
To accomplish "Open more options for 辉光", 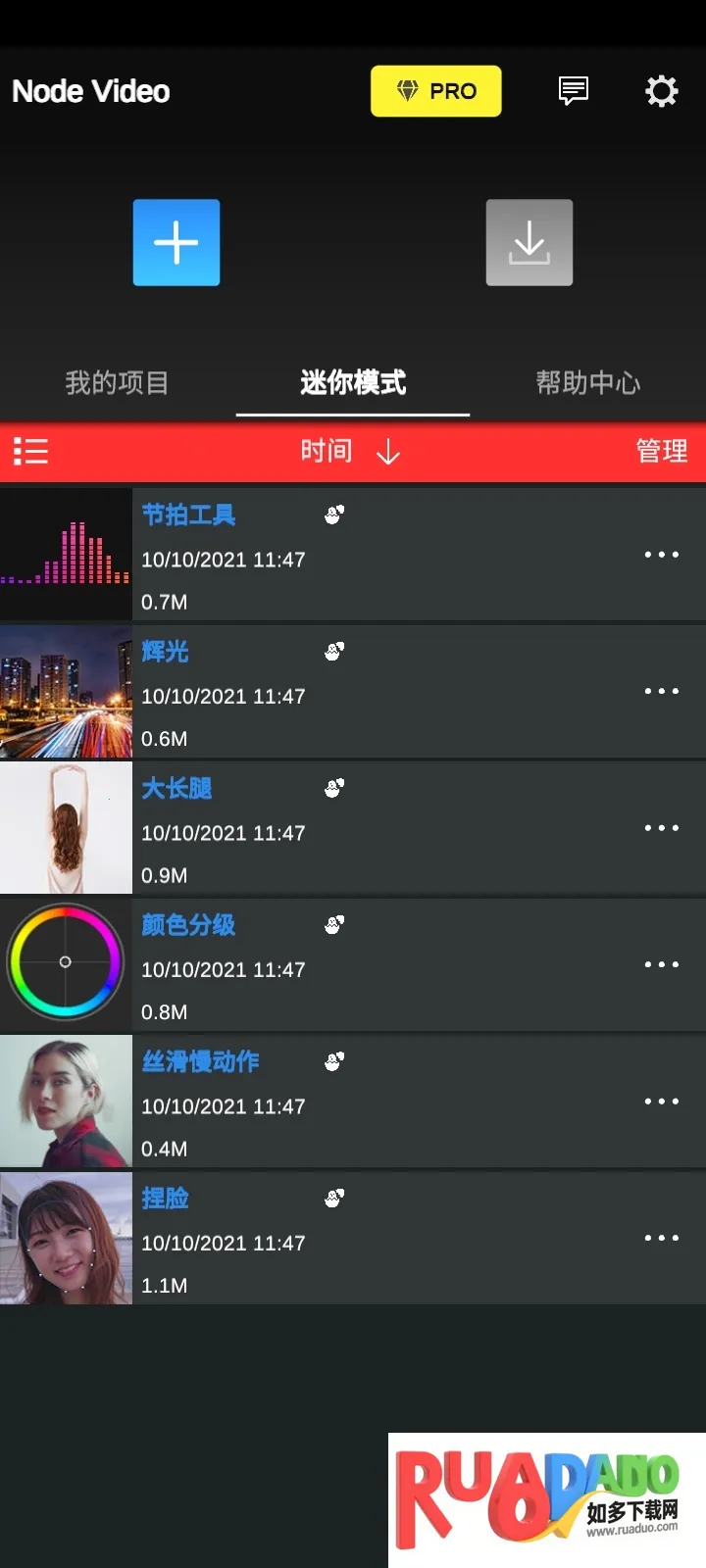I will point(662,692).
